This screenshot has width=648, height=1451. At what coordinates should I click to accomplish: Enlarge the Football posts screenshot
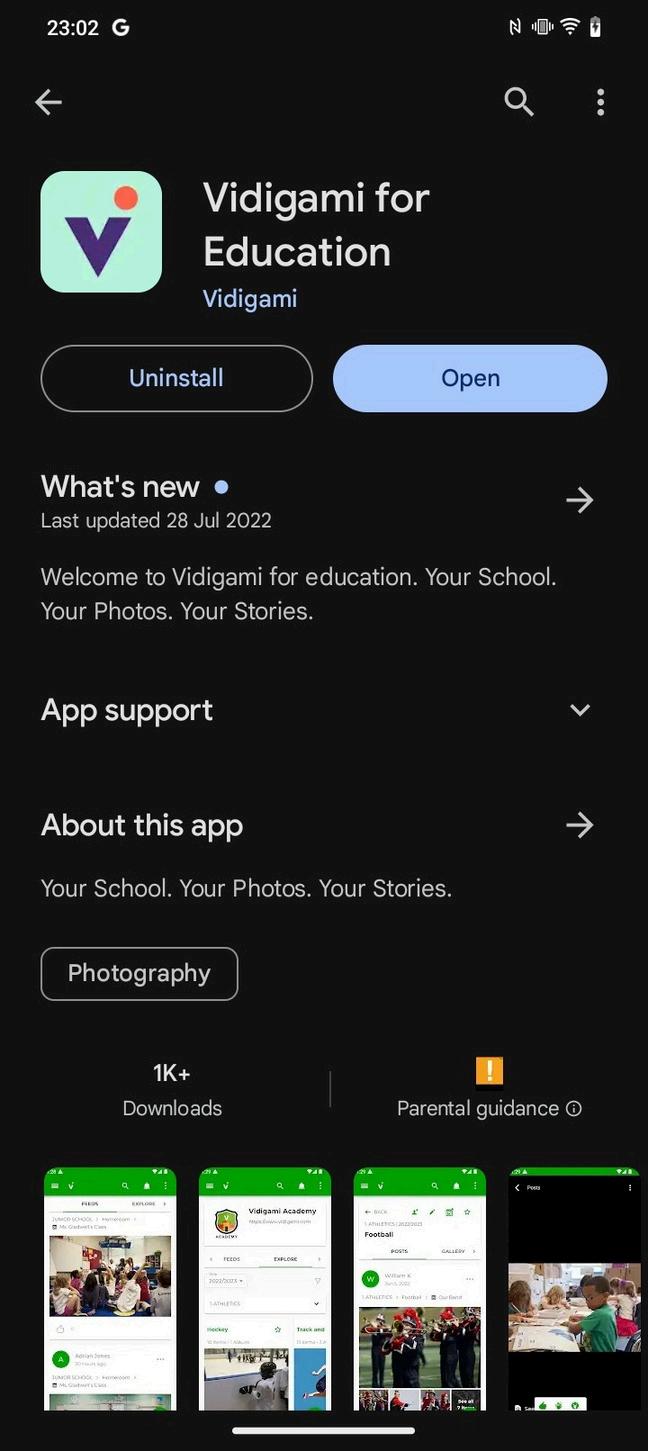point(419,1288)
